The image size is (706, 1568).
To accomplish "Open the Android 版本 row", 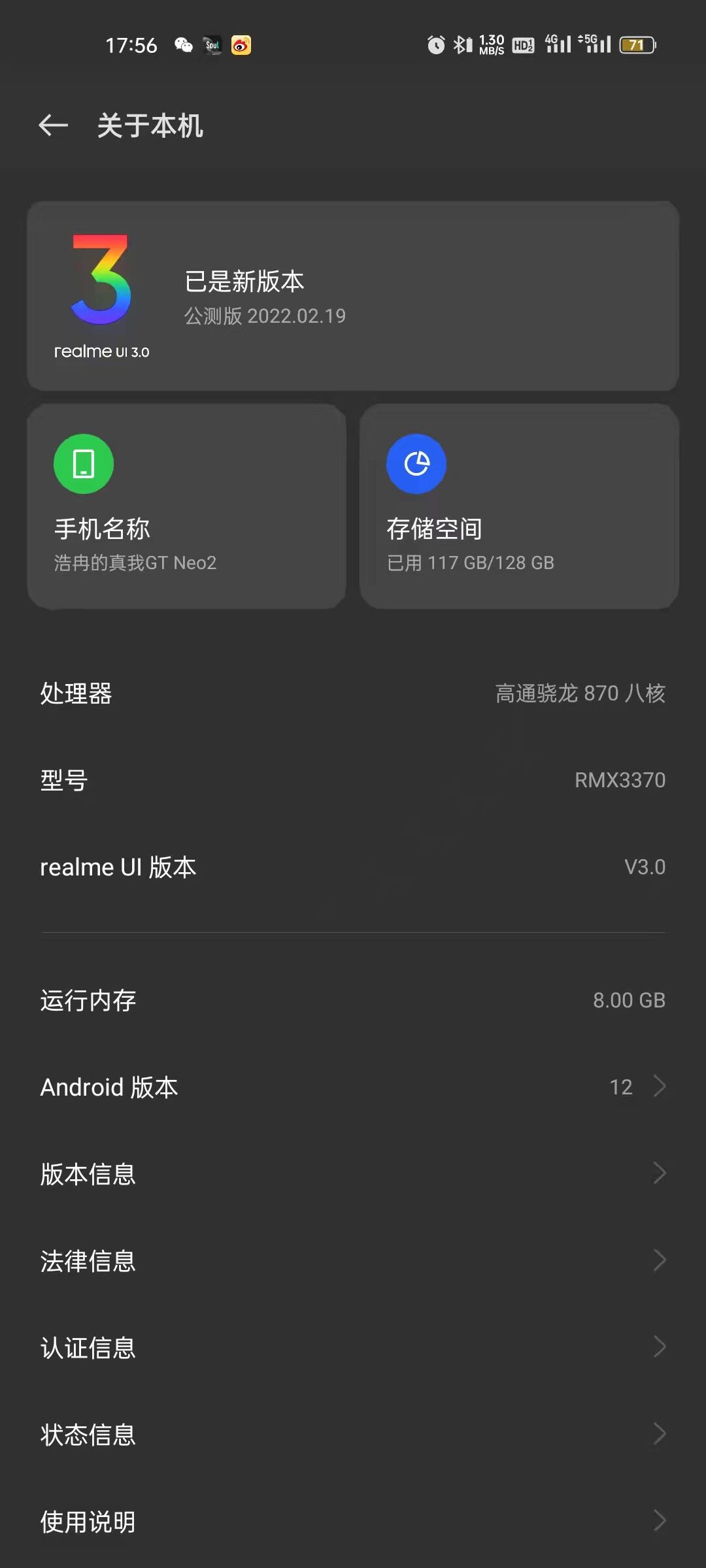I will point(353,1087).
